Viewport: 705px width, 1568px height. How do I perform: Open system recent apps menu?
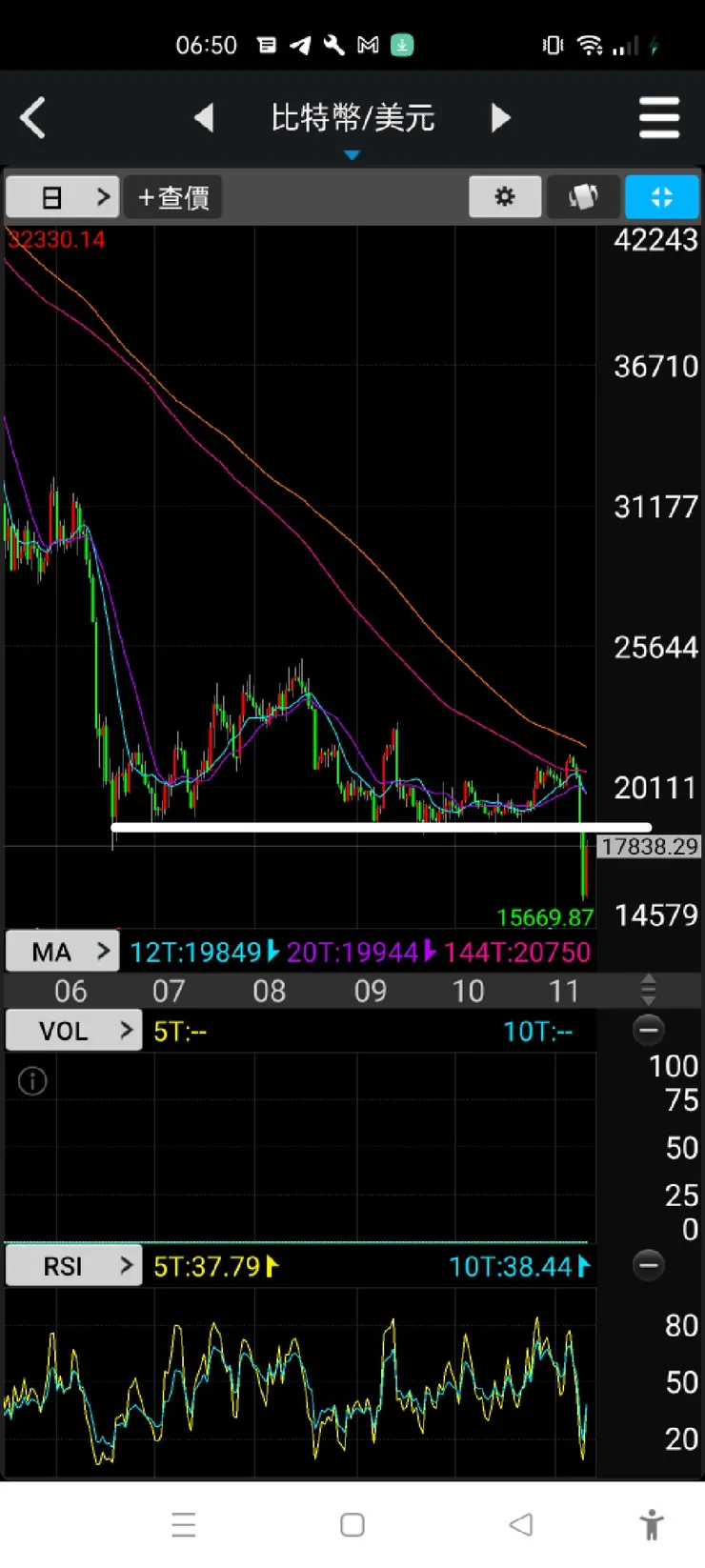click(184, 1524)
